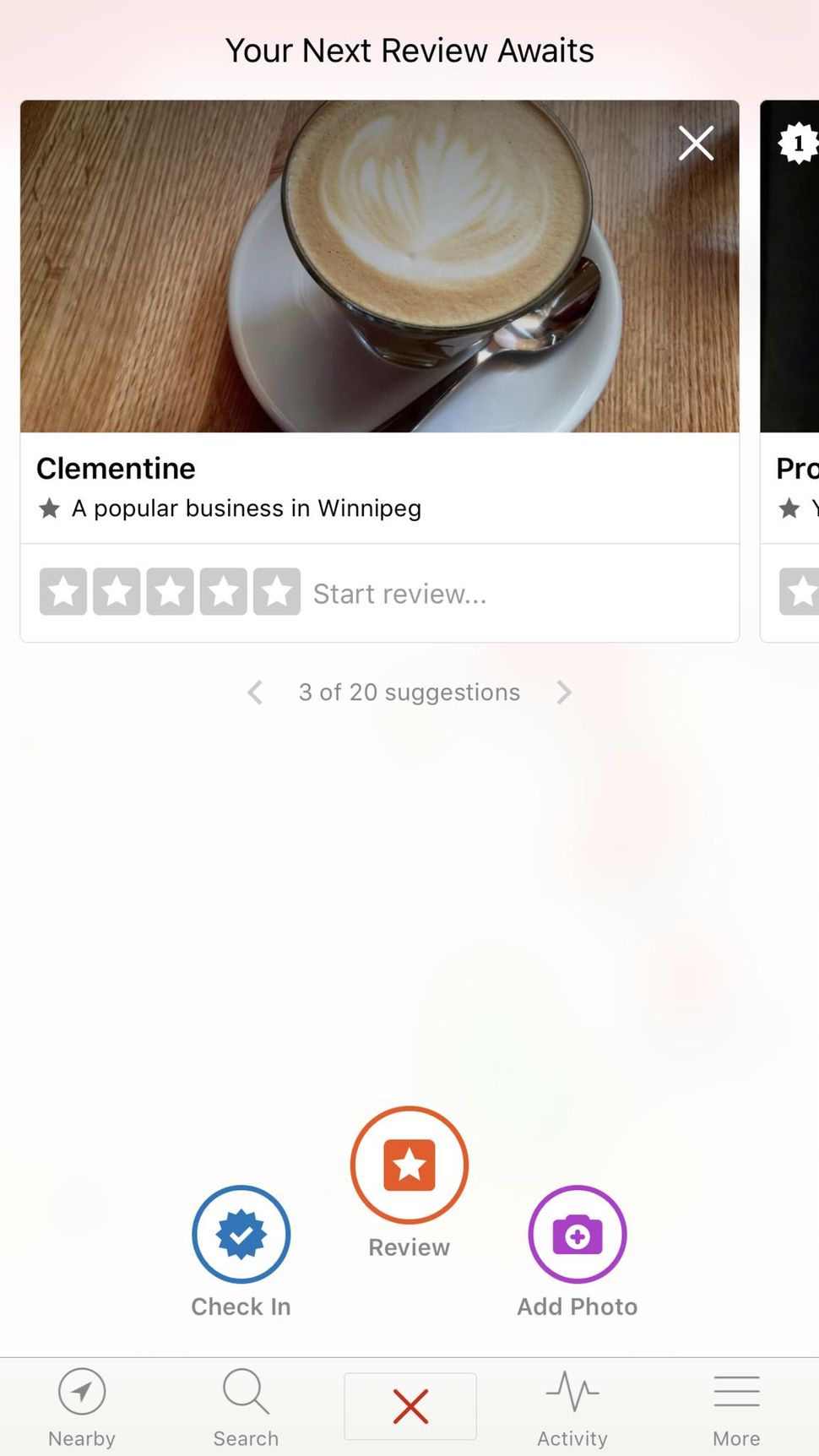
Task: Open the Activity pulse icon
Action: (x=572, y=1390)
